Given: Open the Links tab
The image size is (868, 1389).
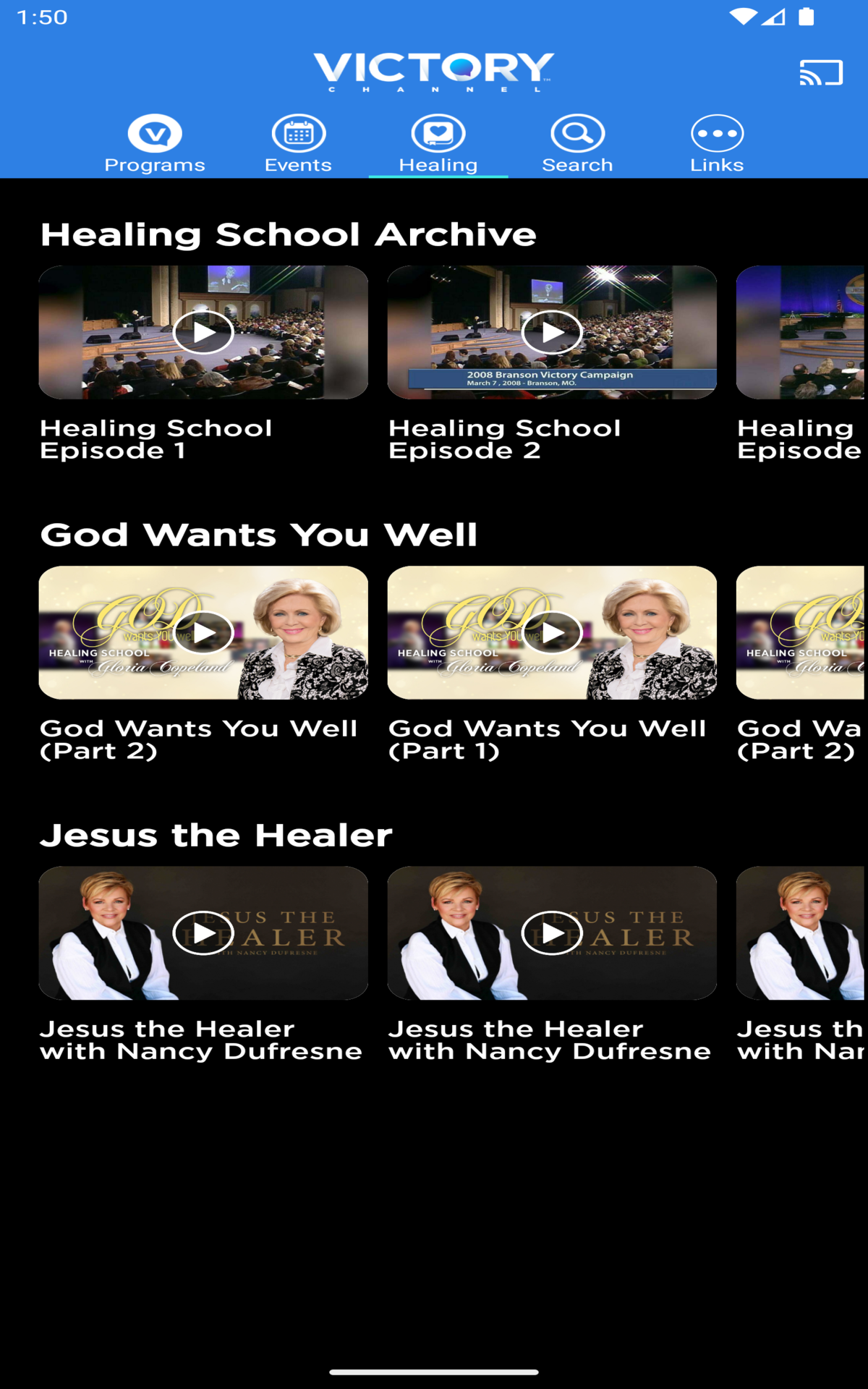Looking at the screenshot, I should point(716,145).
